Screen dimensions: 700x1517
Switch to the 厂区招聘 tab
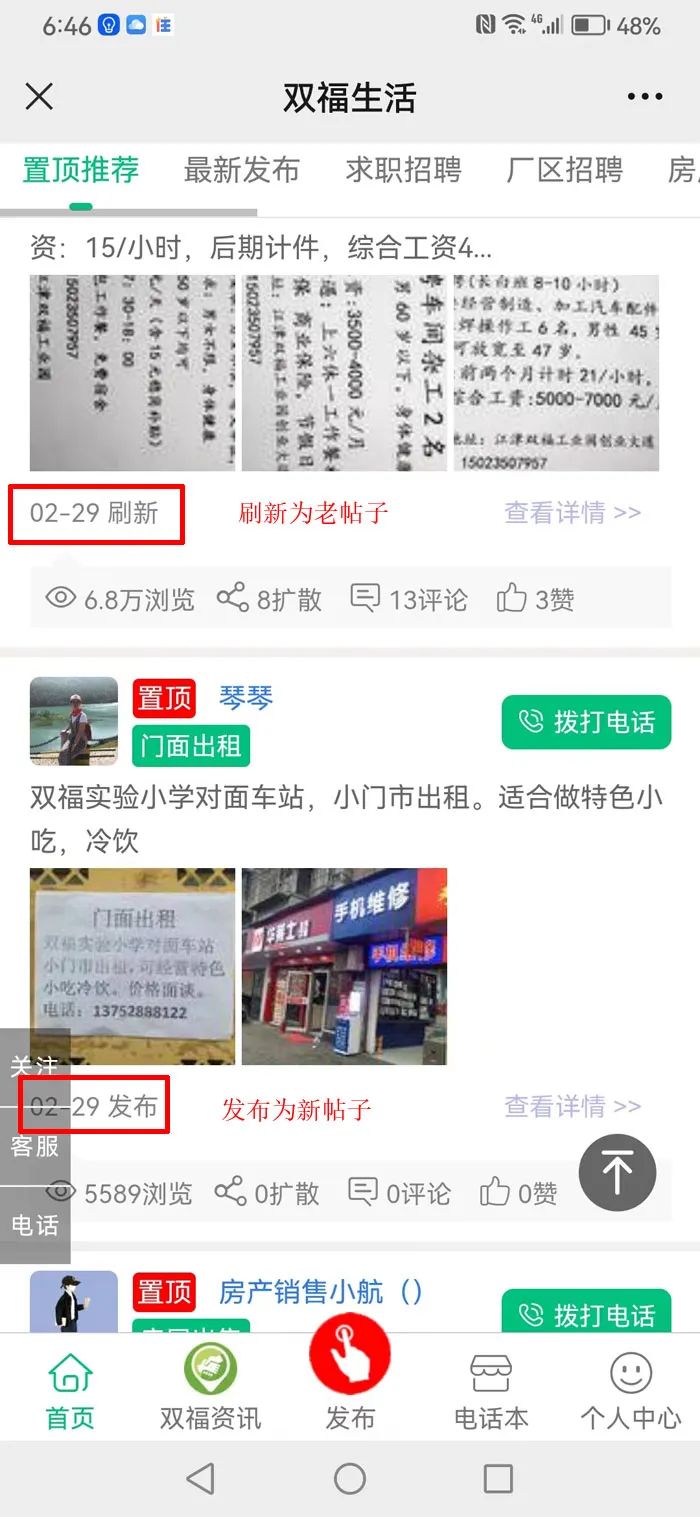564,171
